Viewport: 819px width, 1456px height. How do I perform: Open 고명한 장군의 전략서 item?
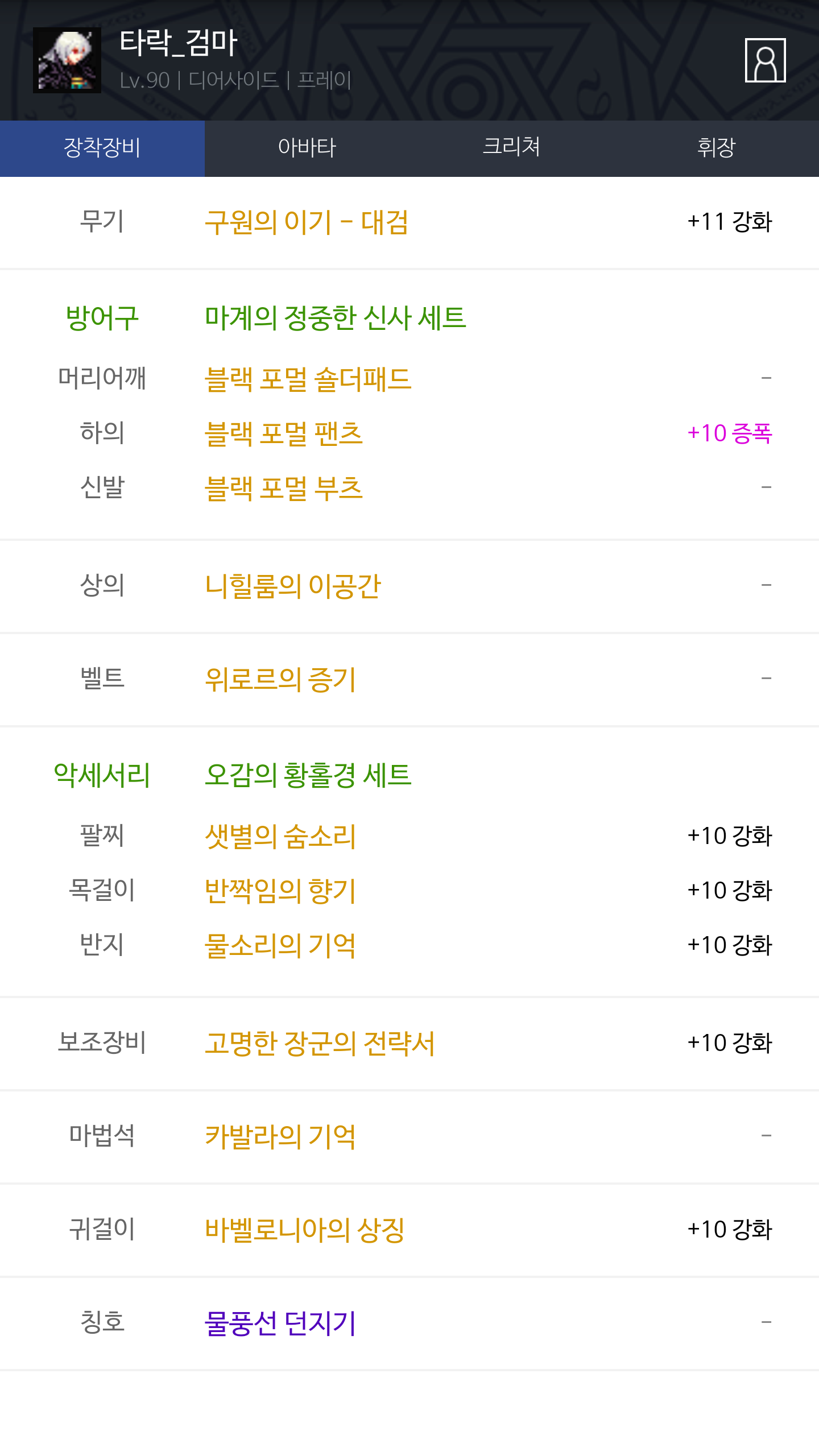[320, 1043]
